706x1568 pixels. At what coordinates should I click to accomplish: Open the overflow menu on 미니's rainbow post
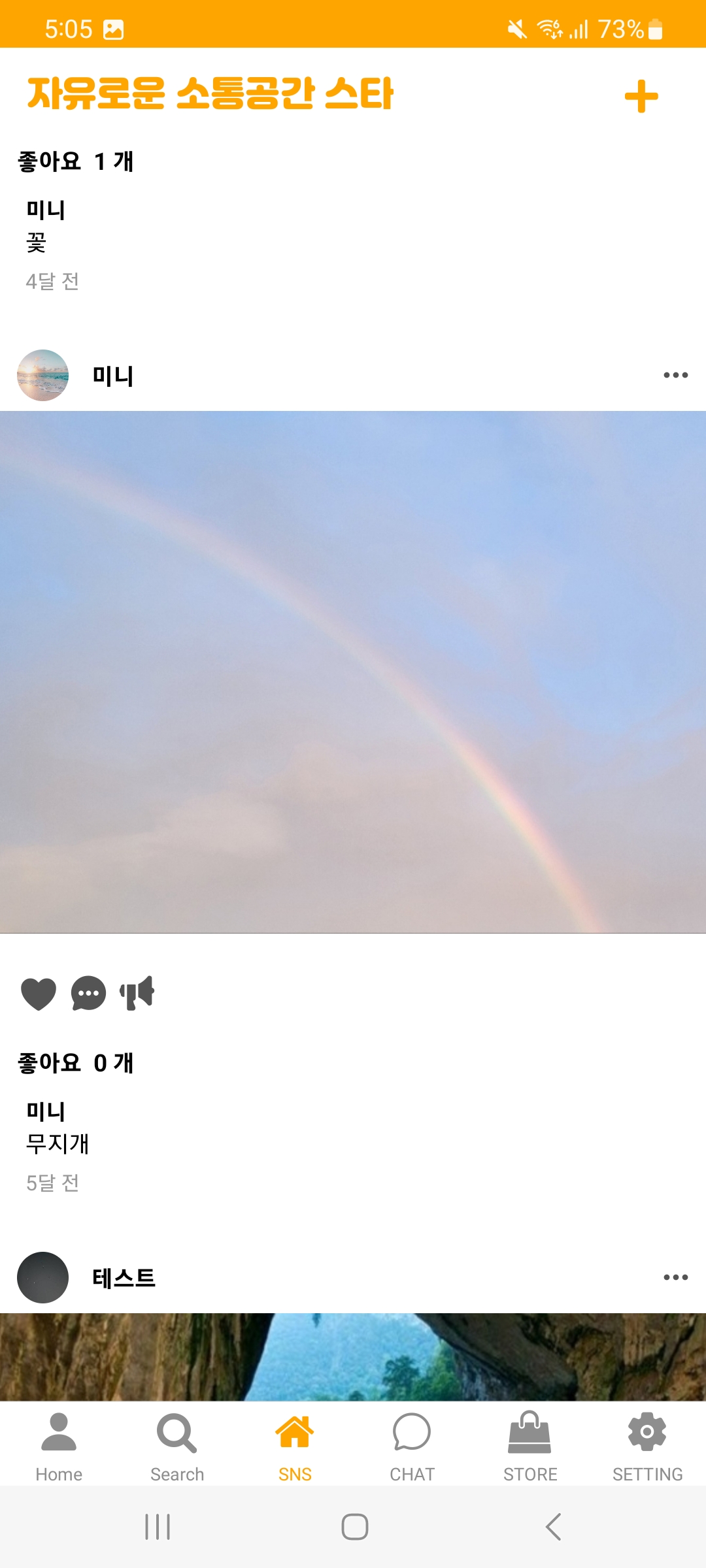(675, 375)
